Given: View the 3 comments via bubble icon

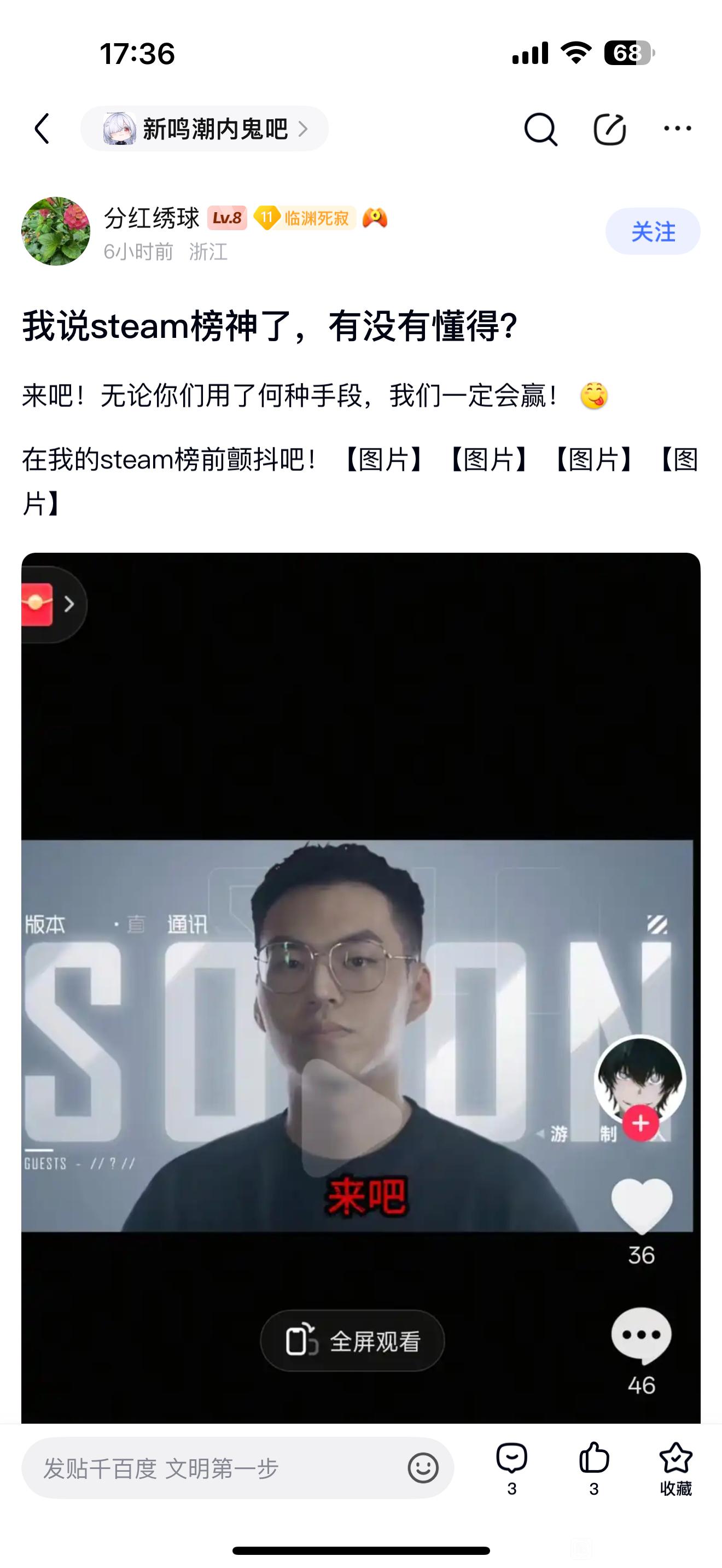Looking at the screenshot, I should (x=511, y=1467).
